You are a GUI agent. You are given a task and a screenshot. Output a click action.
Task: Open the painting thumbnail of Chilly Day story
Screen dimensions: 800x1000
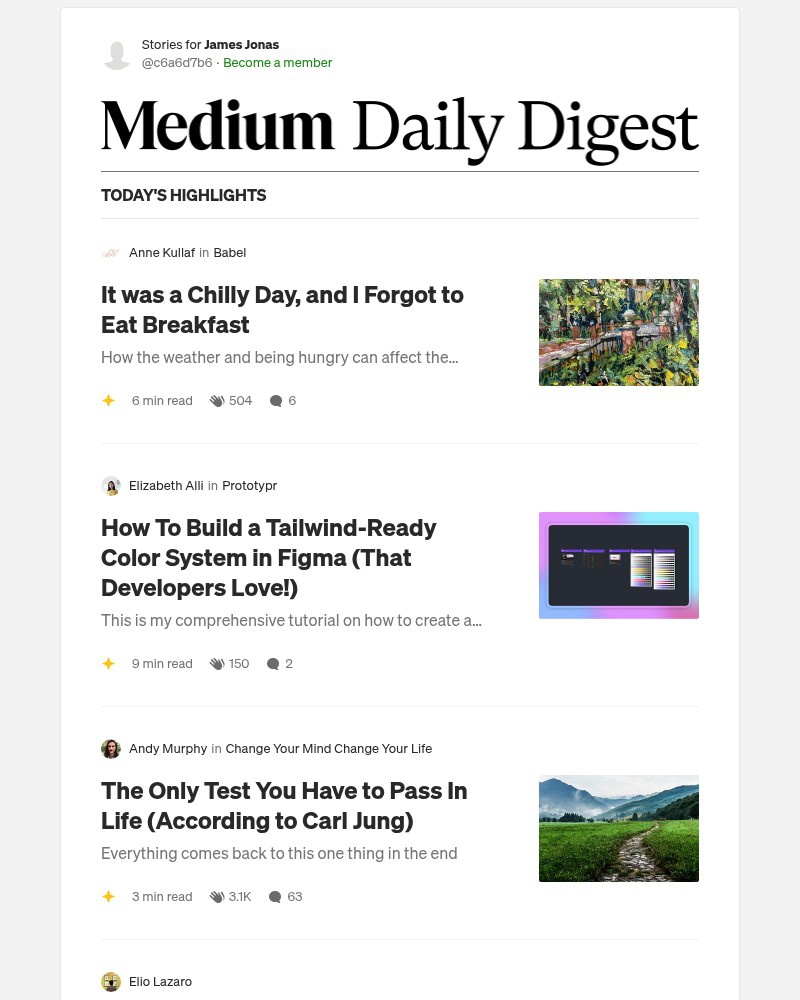(618, 332)
